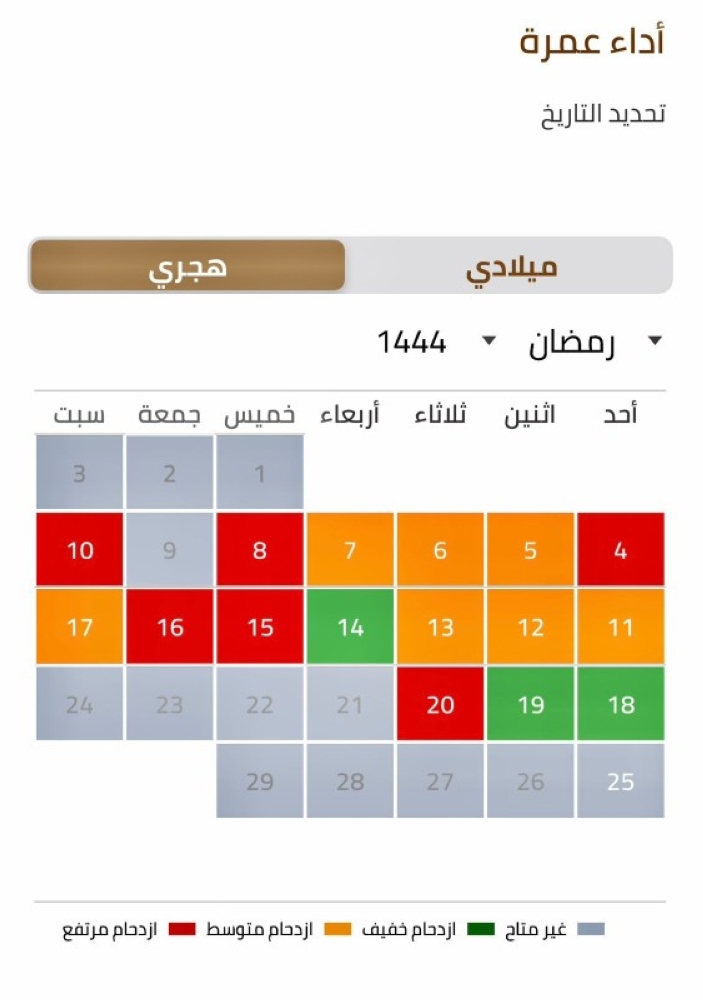Image resolution: width=703 pixels, height=1000 pixels.
Task: Select the هجري calendar tab
Action: click(x=188, y=267)
